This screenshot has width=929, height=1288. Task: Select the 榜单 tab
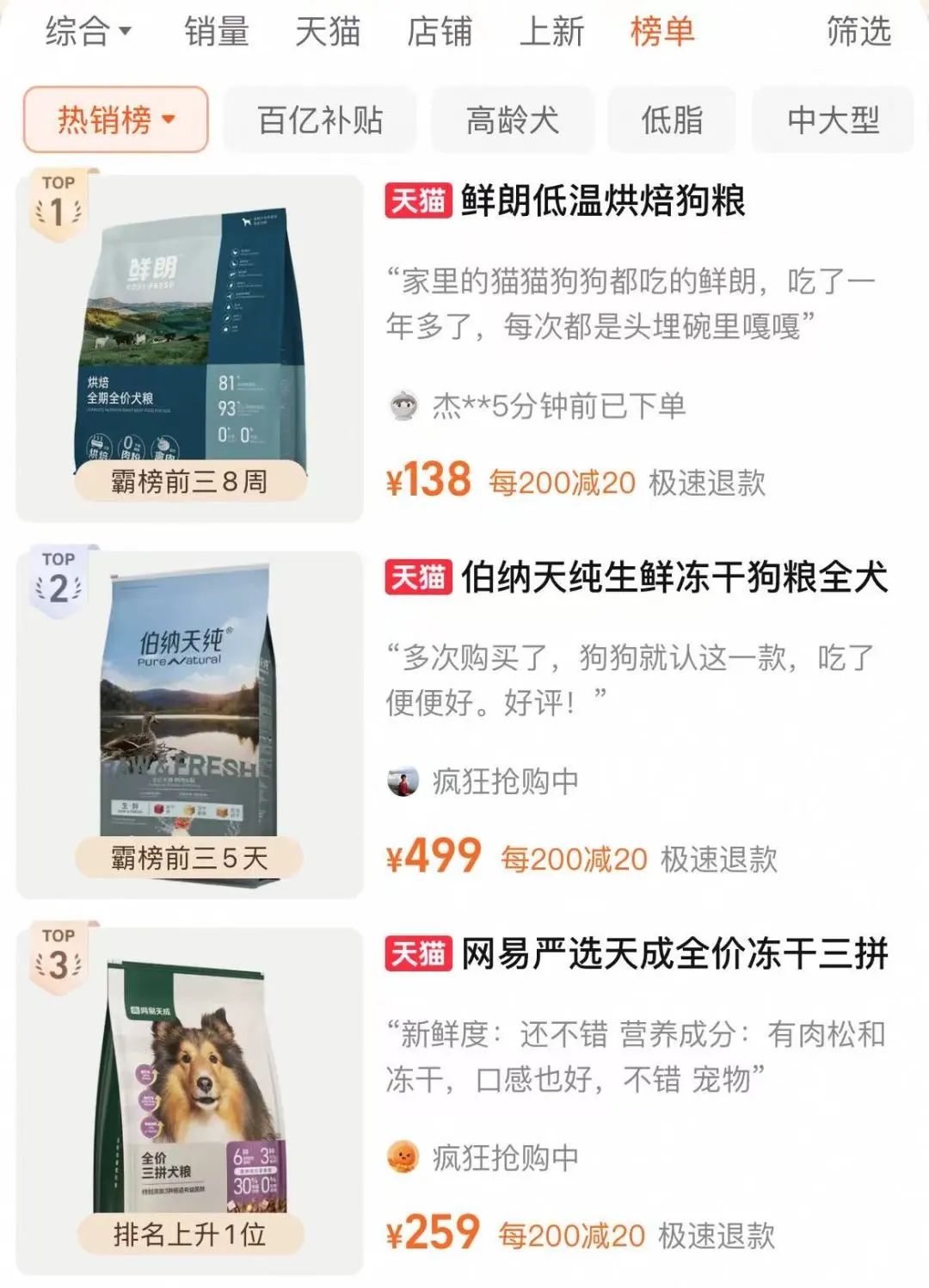(661, 33)
